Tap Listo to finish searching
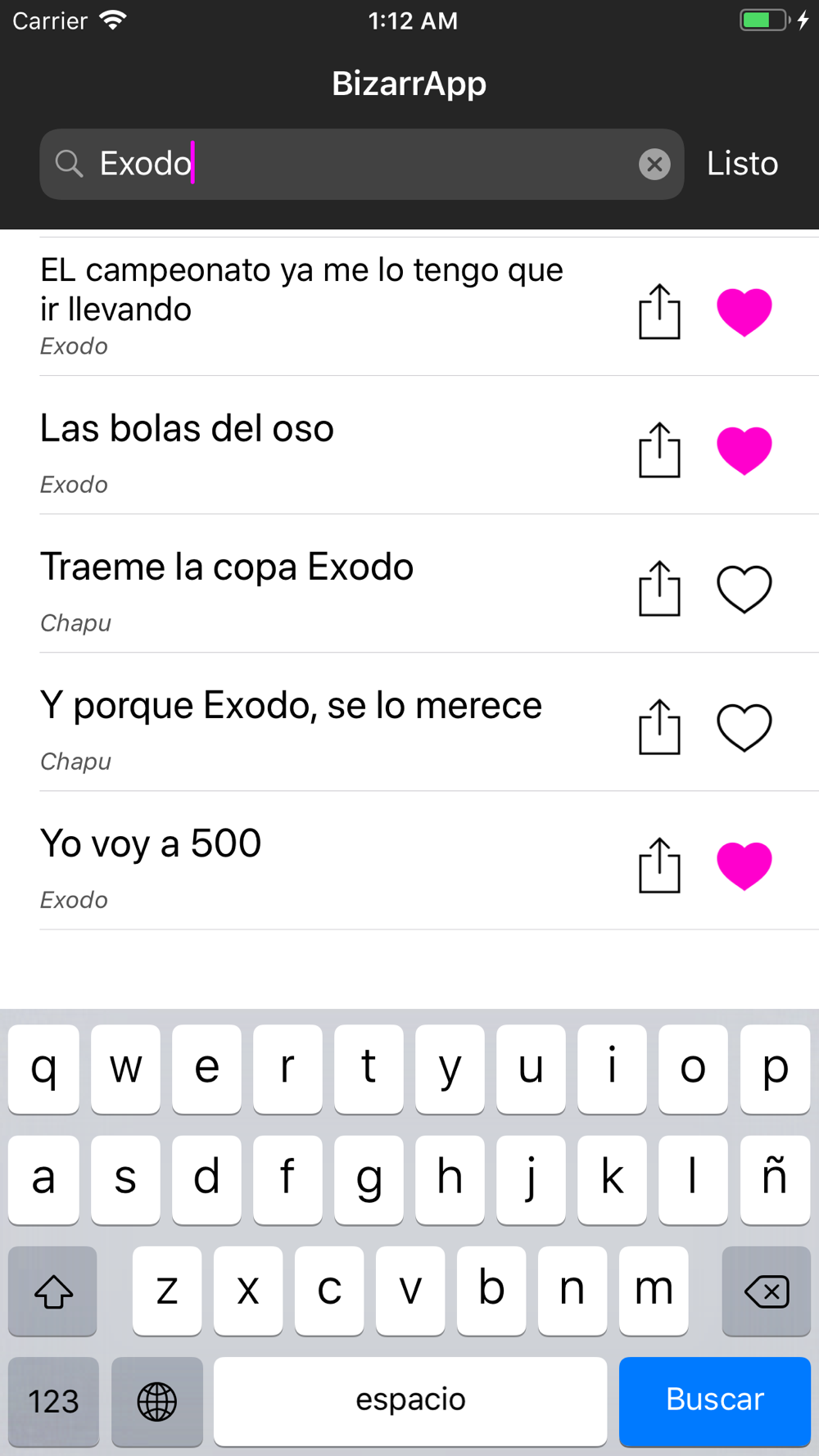Screen dimensions: 819x1456 click(742, 164)
